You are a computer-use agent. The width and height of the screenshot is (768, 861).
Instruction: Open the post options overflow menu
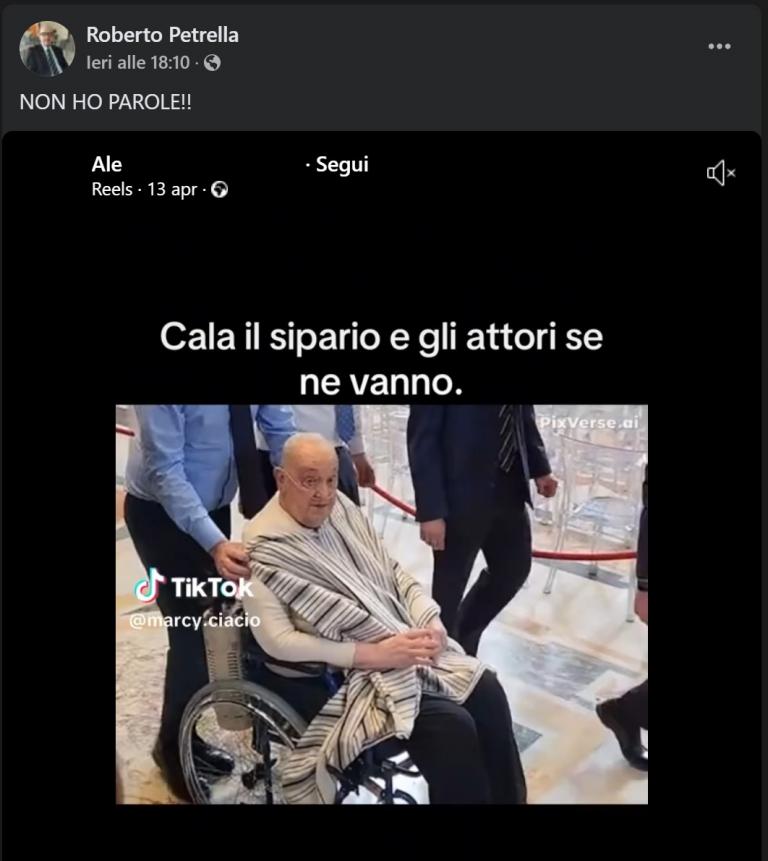(719, 47)
